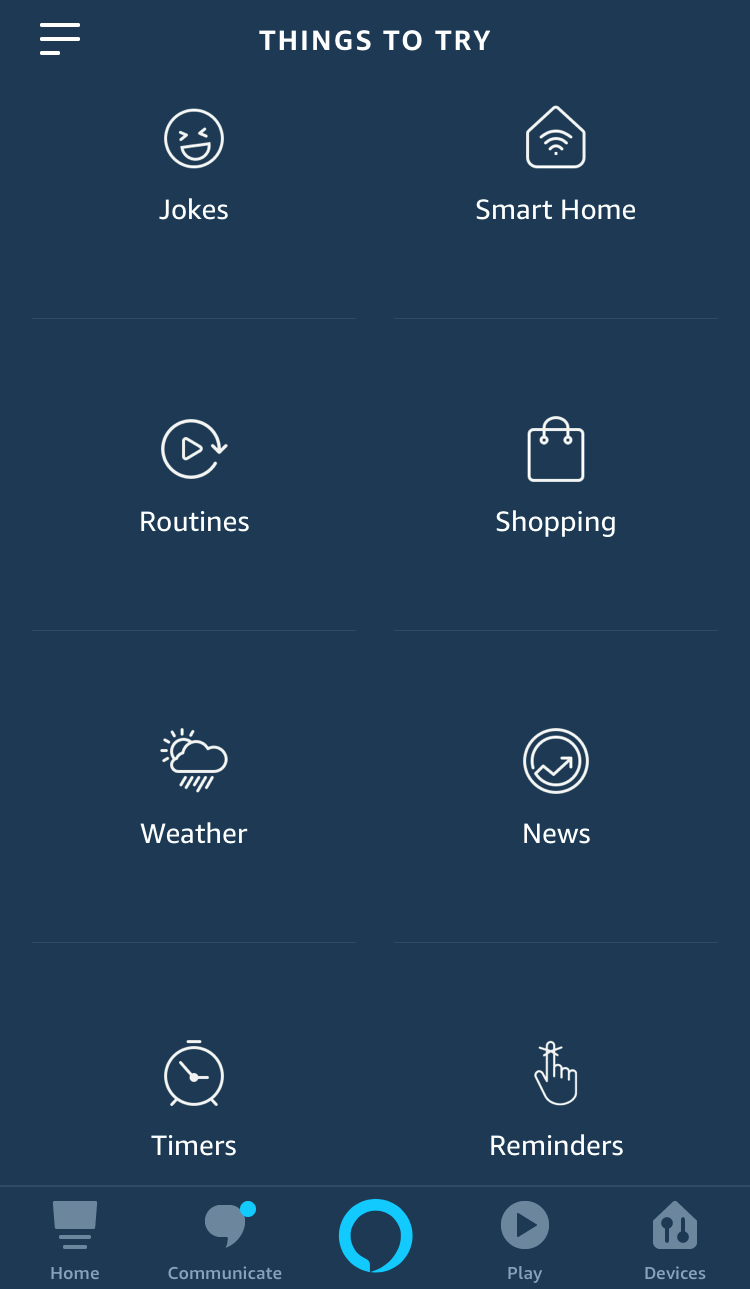Screen dimensions: 750x1289
Task: Tap the Shopping tile
Action: [556, 476]
